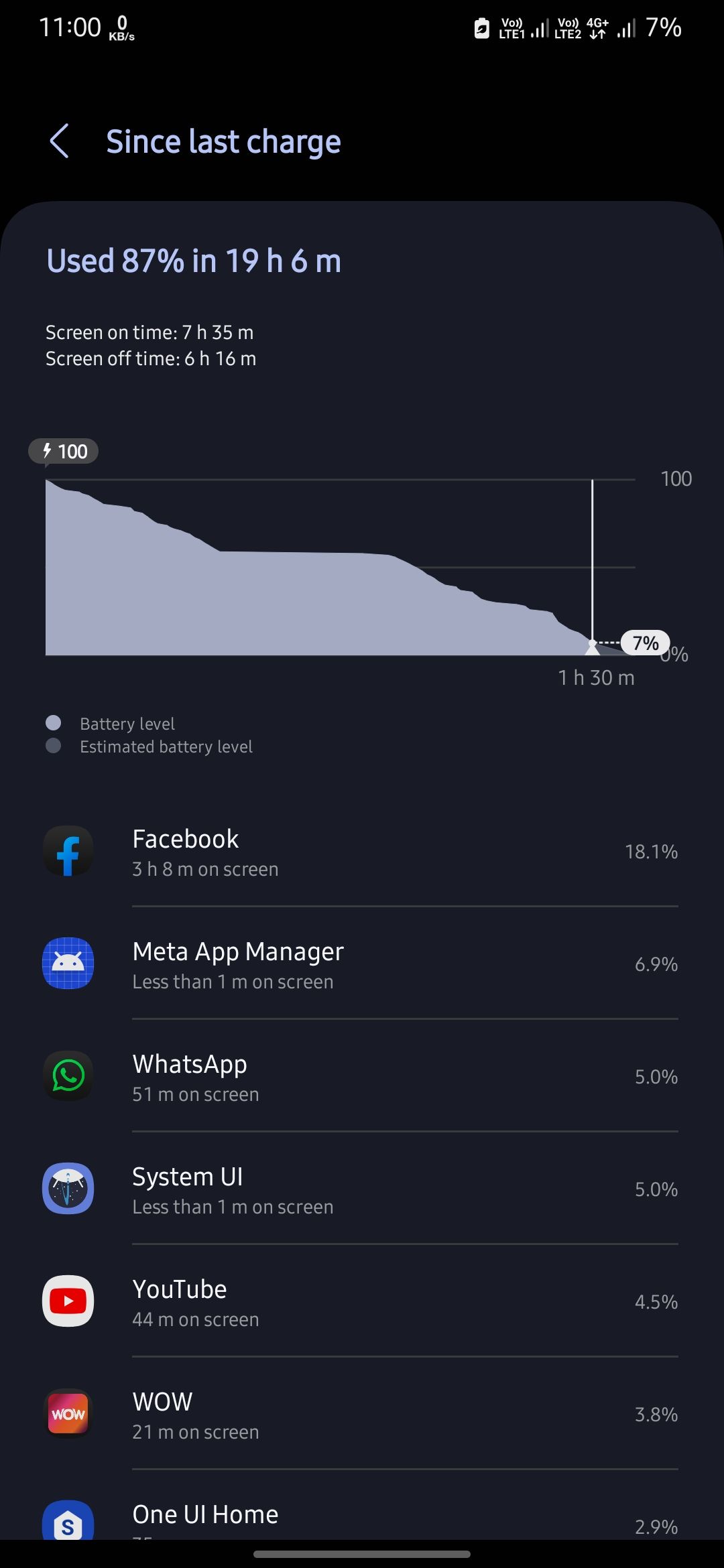Tap the 11:00 clock in the status bar

pyautogui.click(x=69, y=27)
